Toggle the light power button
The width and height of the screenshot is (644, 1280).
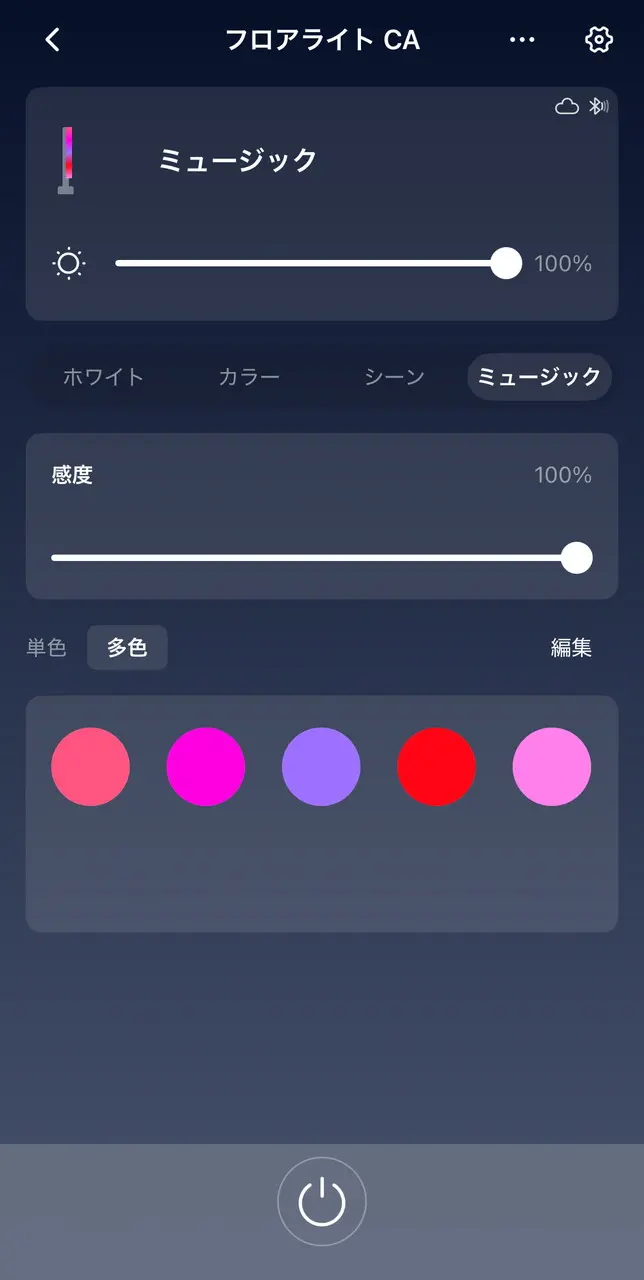coord(322,1201)
